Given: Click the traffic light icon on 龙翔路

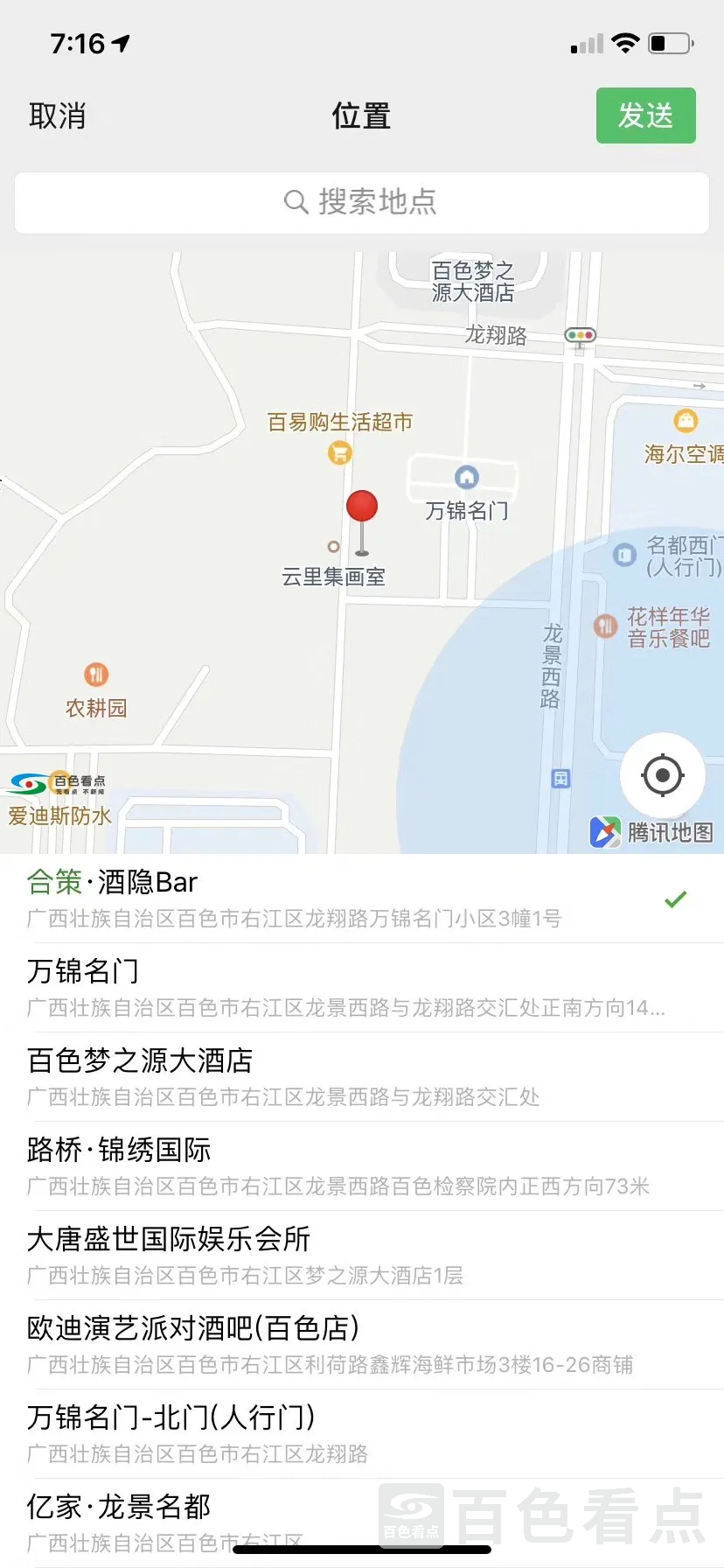Looking at the screenshot, I should [x=580, y=335].
